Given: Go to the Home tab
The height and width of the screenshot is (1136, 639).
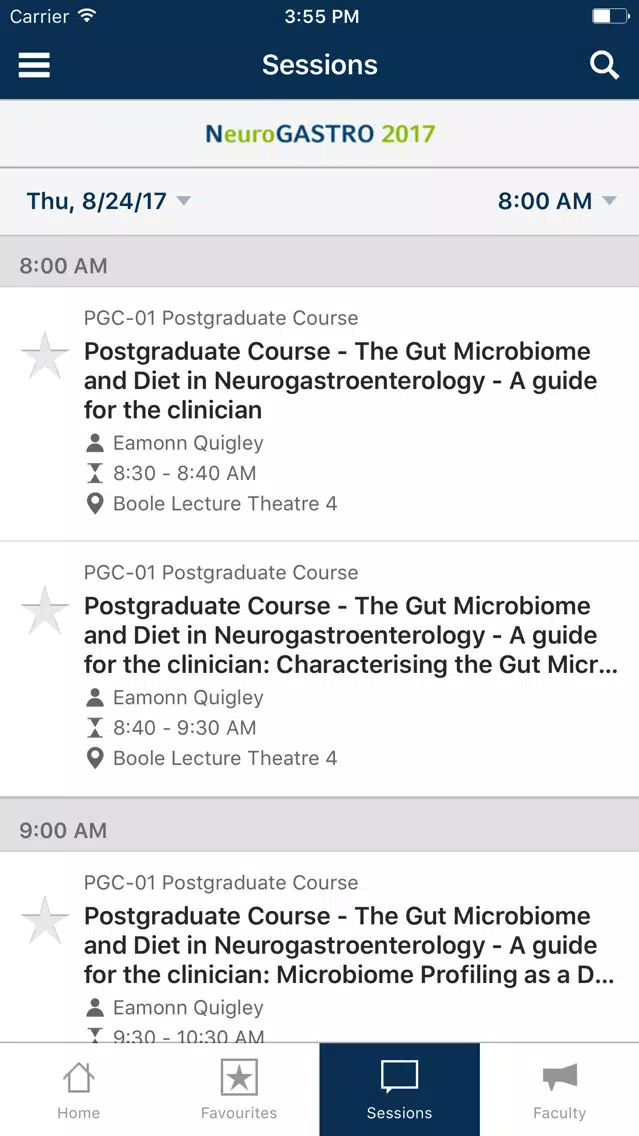Looking at the screenshot, I should 79,1090.
